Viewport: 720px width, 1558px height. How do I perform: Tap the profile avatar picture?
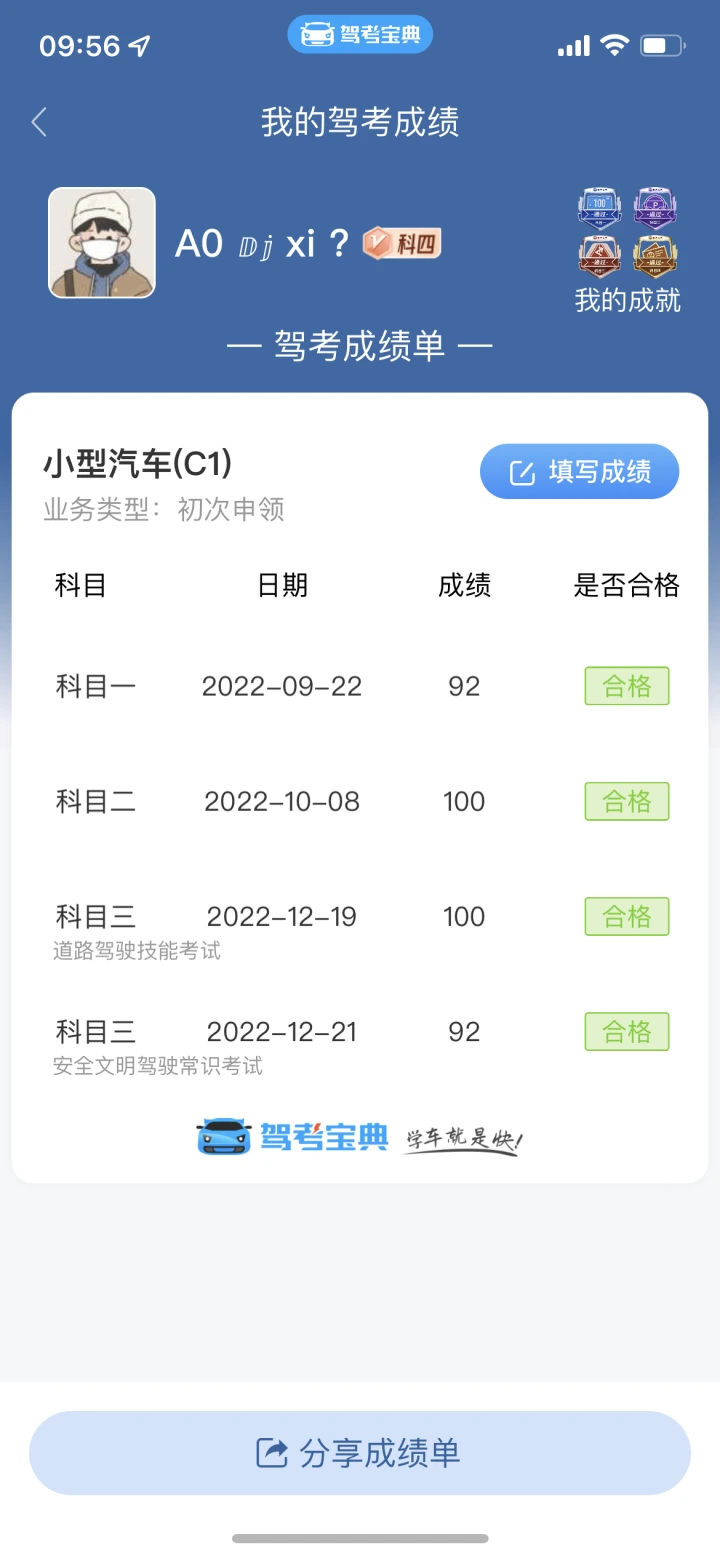click(x=102, y=243)
